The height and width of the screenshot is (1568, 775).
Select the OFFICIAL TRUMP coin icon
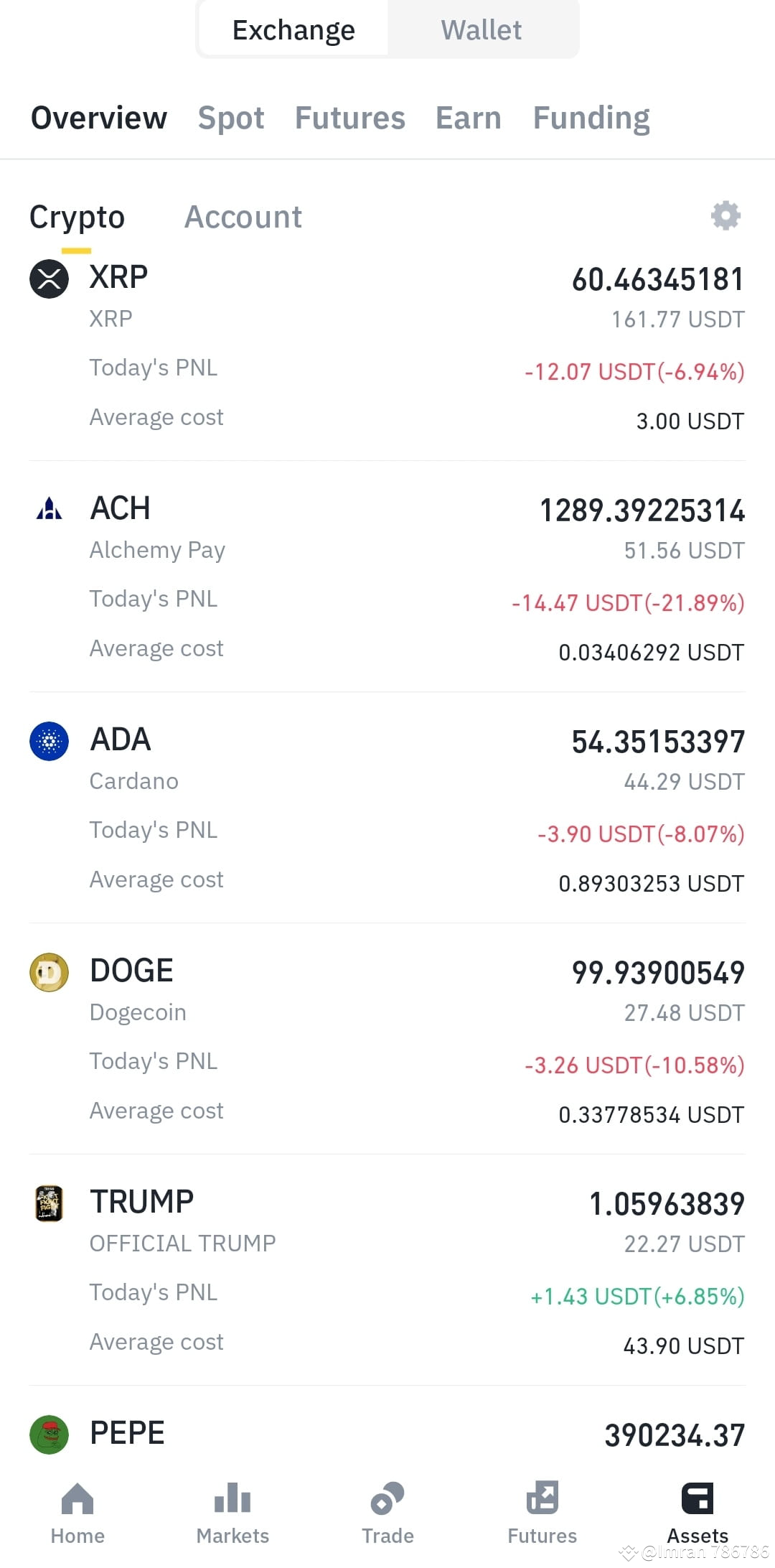click(x=49, y=1204)
